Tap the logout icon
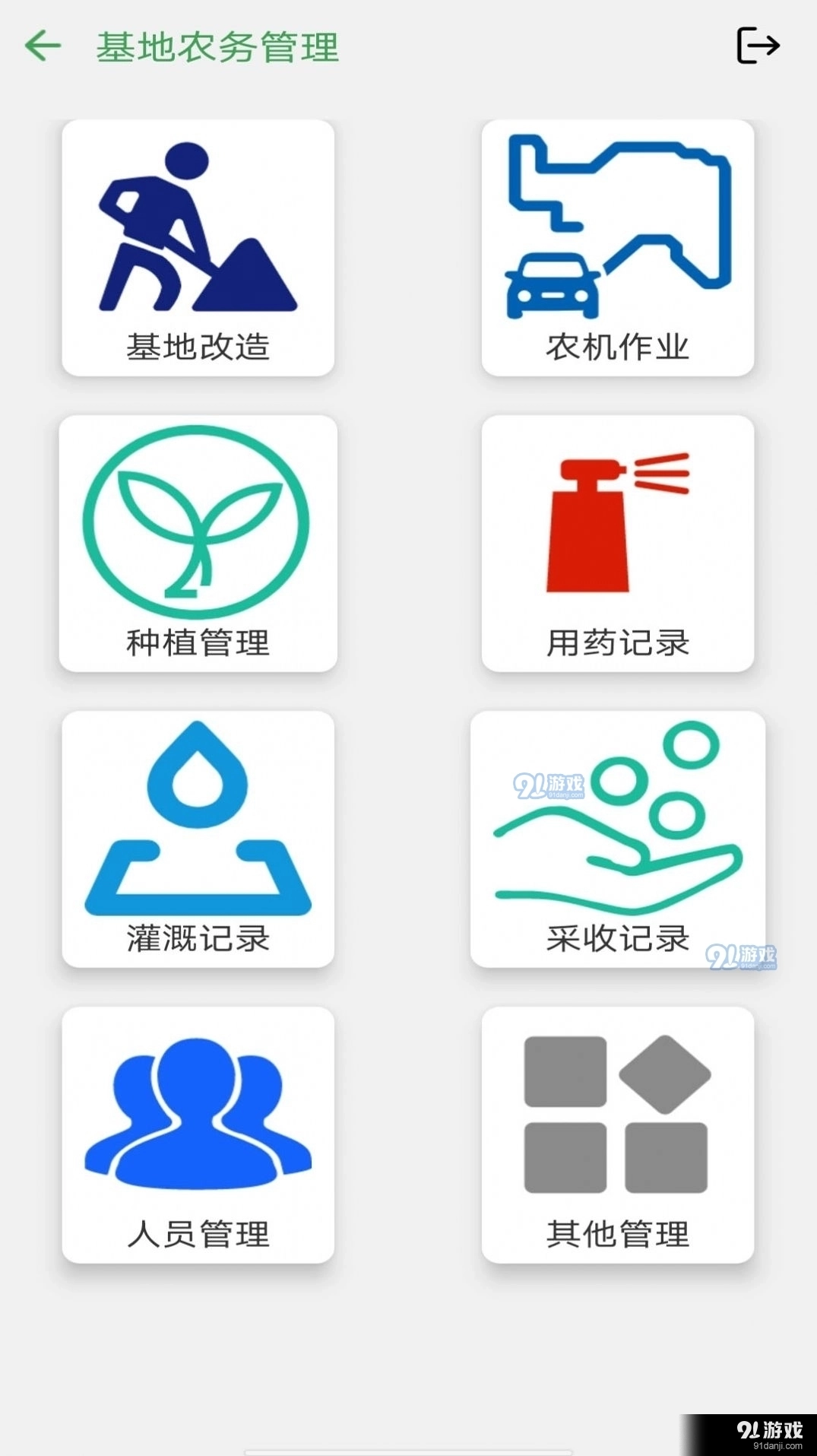 coord(758,46)
